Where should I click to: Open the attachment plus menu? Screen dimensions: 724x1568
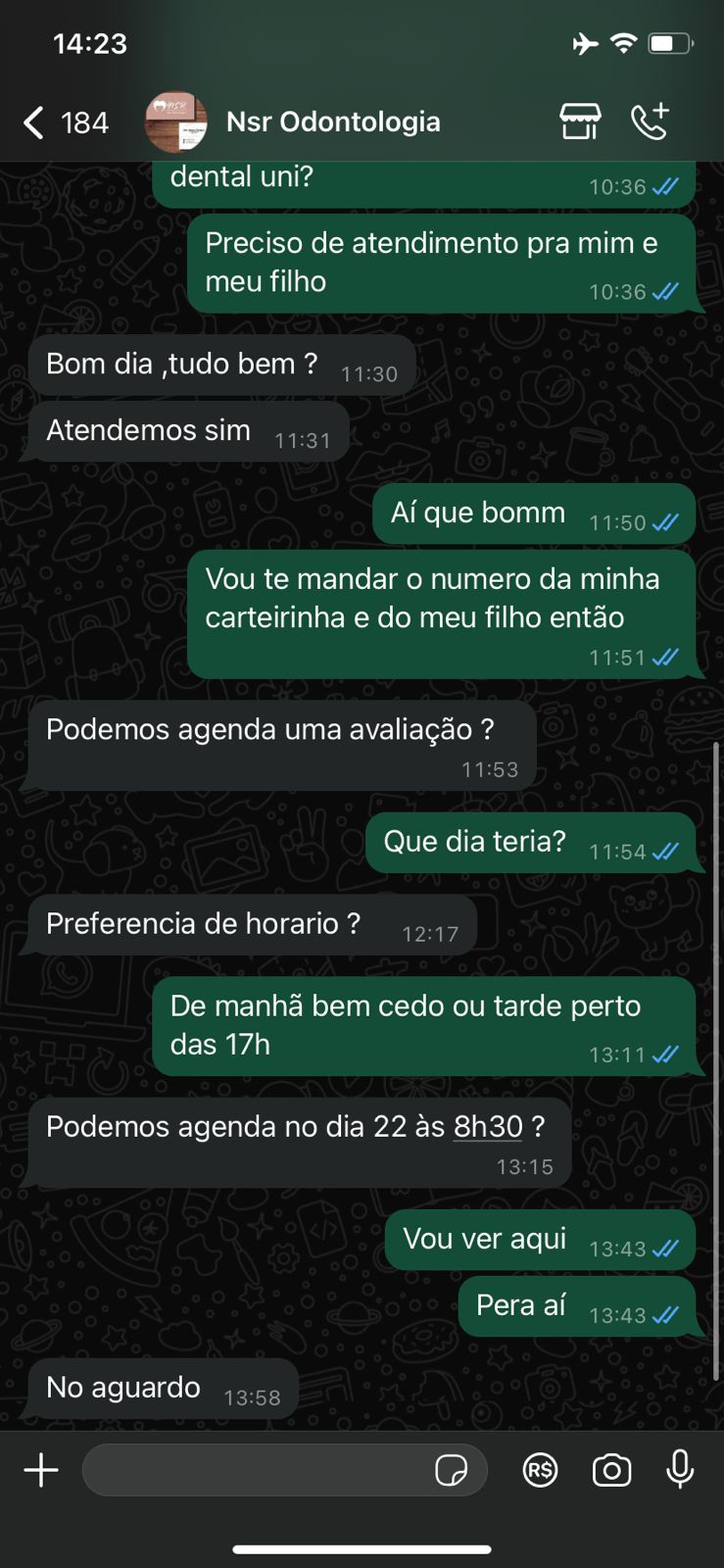[41, 1470]
